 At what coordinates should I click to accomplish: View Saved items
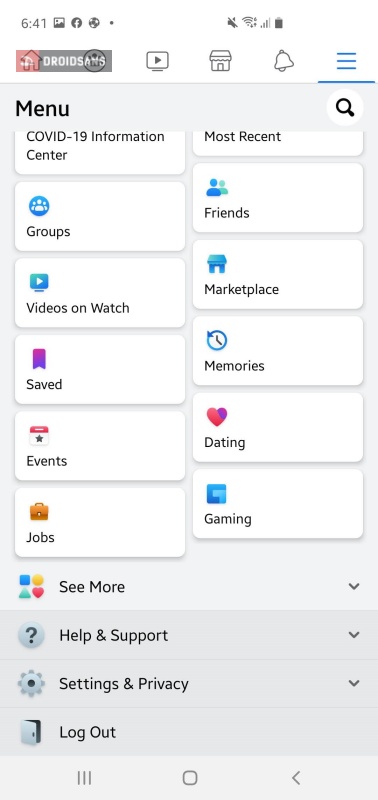point(100,369)
